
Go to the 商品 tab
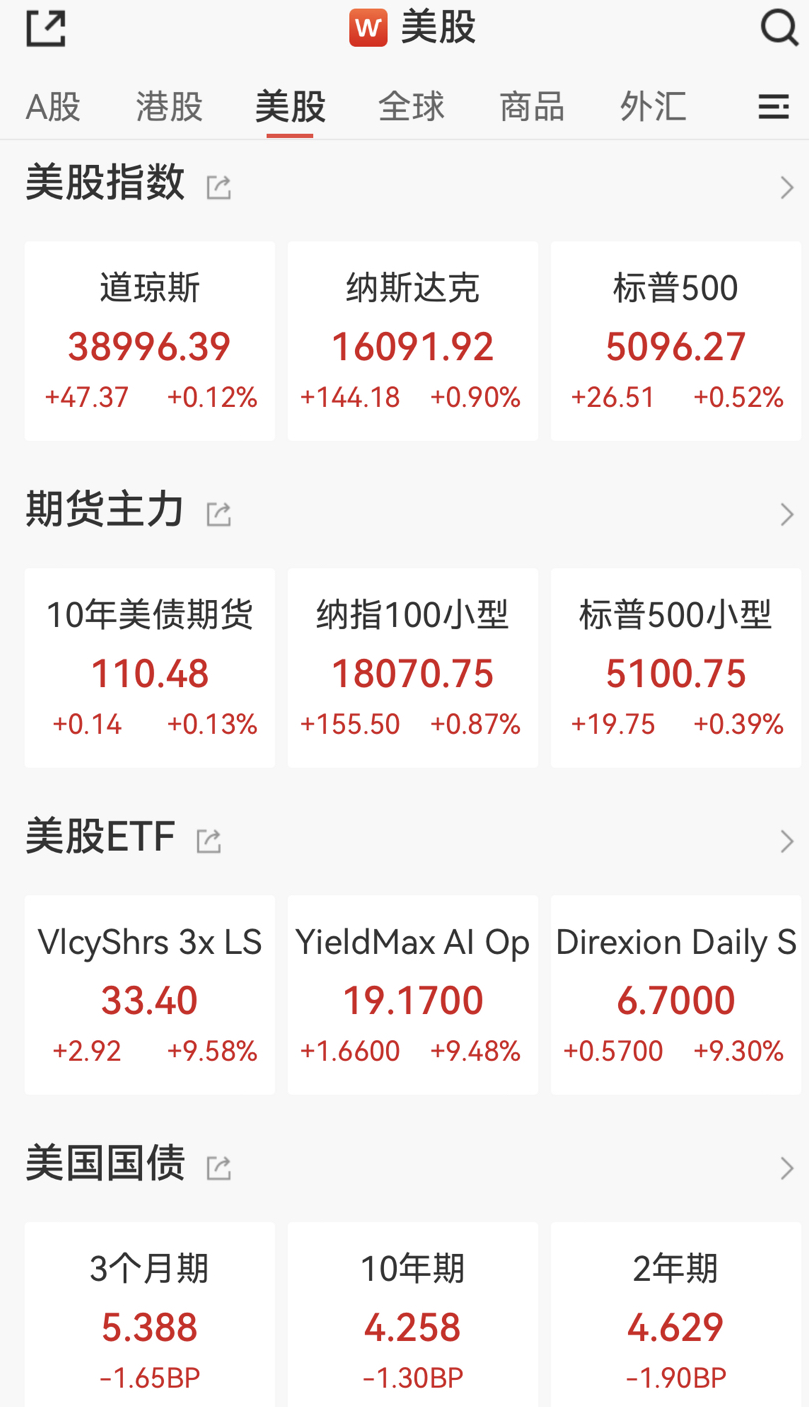[x=532, y=106]
